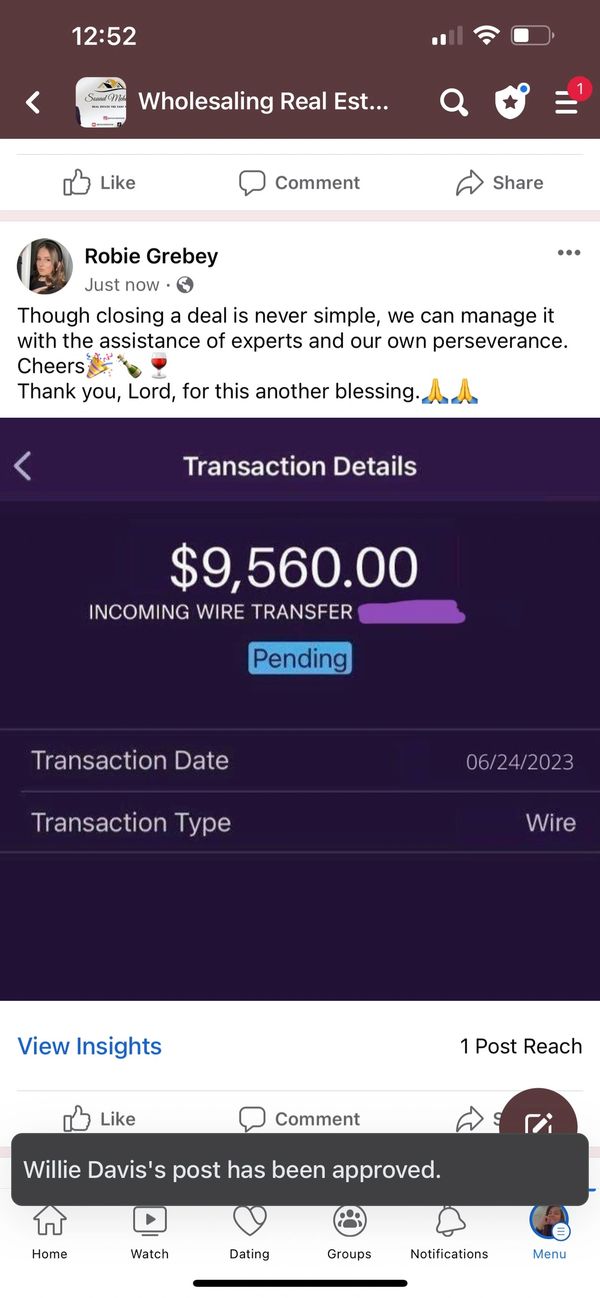The image size is (600, 1298).
Task: View Insights for Robie Grebey's post
Action: [90, 1046]
